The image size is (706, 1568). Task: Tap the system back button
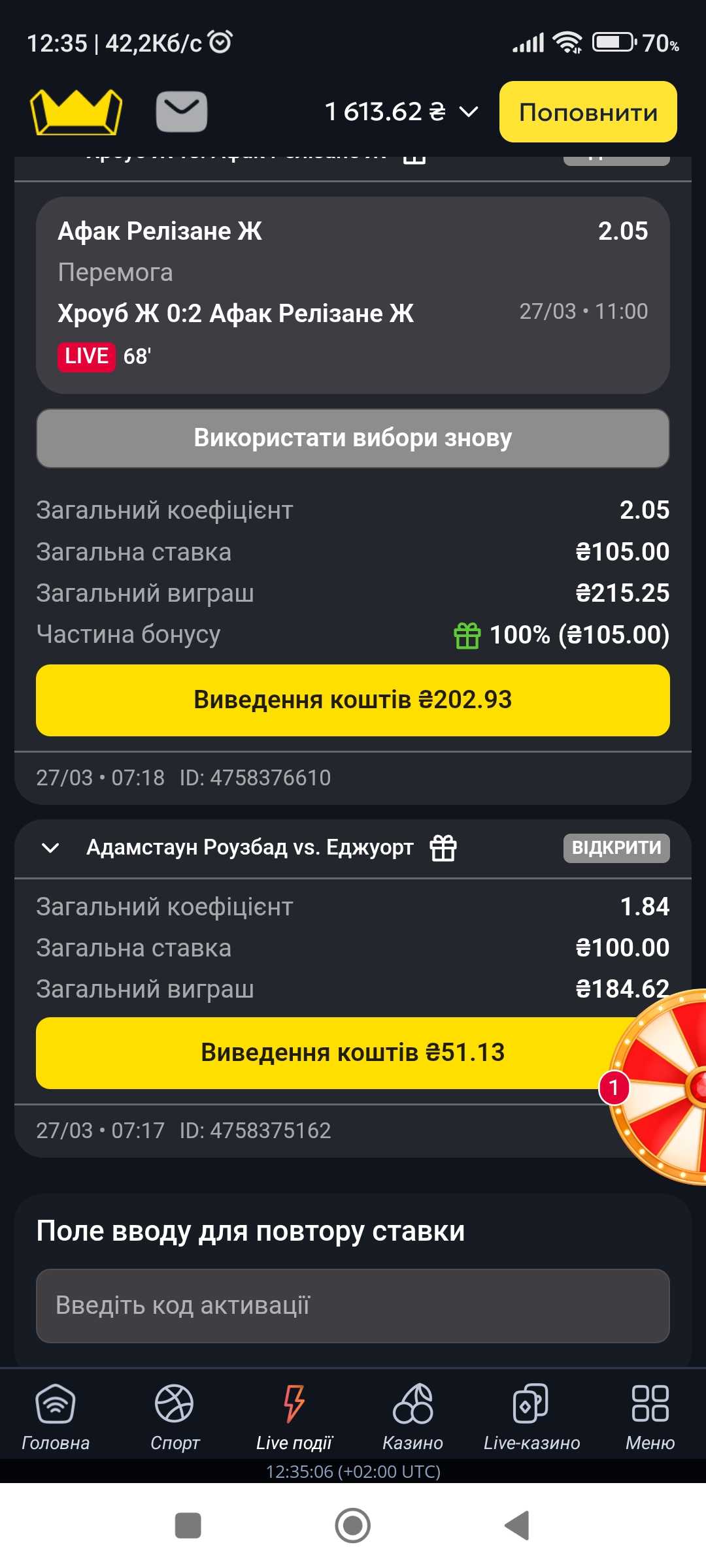click(x=516, y=1526)
